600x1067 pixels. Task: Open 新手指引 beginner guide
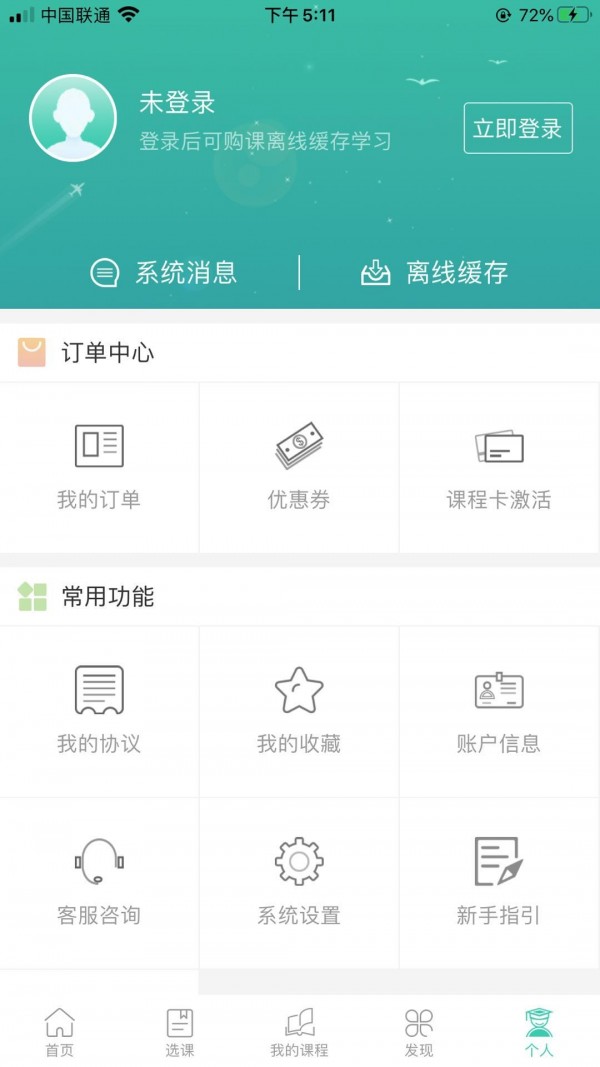tap(499, 882)
